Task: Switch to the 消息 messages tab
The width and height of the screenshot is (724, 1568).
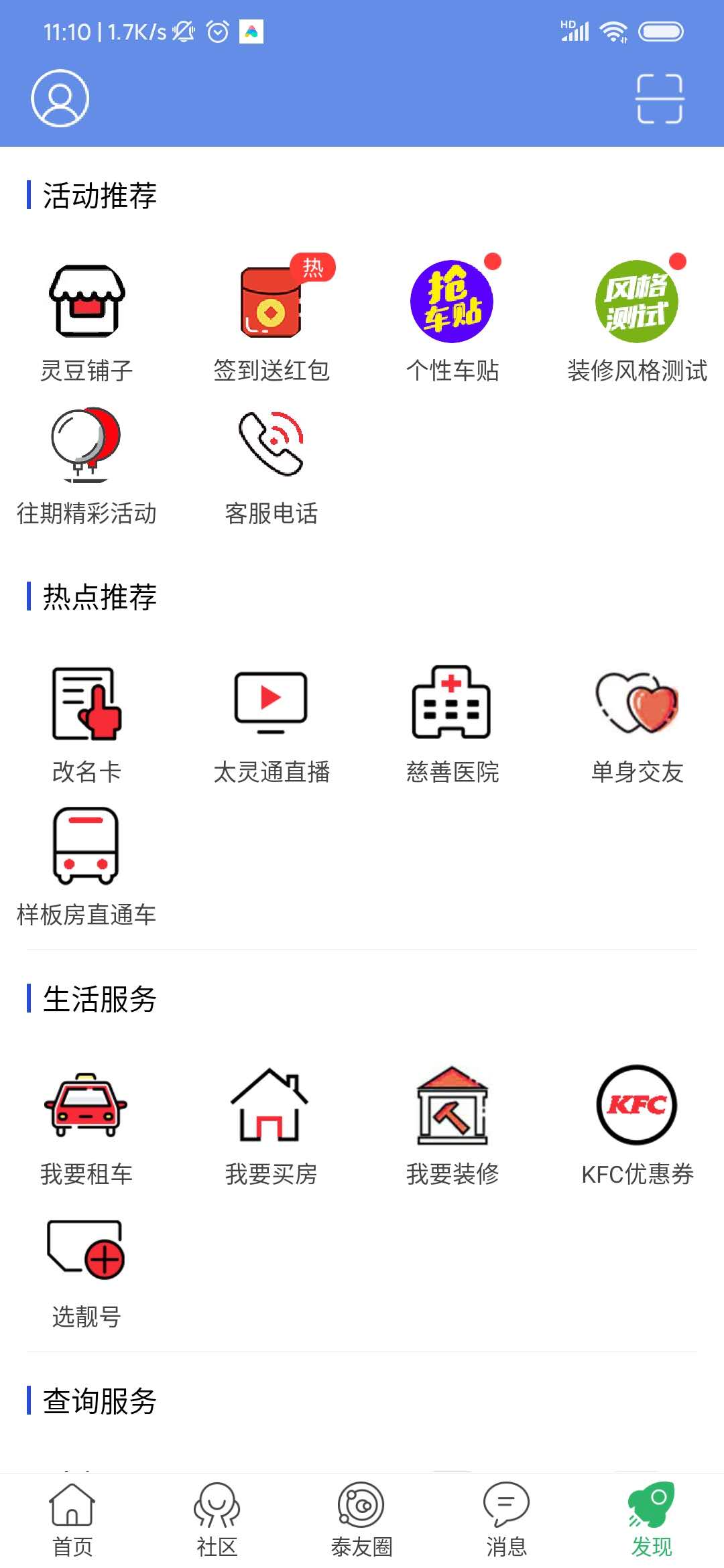Action: pos(506,1518)
